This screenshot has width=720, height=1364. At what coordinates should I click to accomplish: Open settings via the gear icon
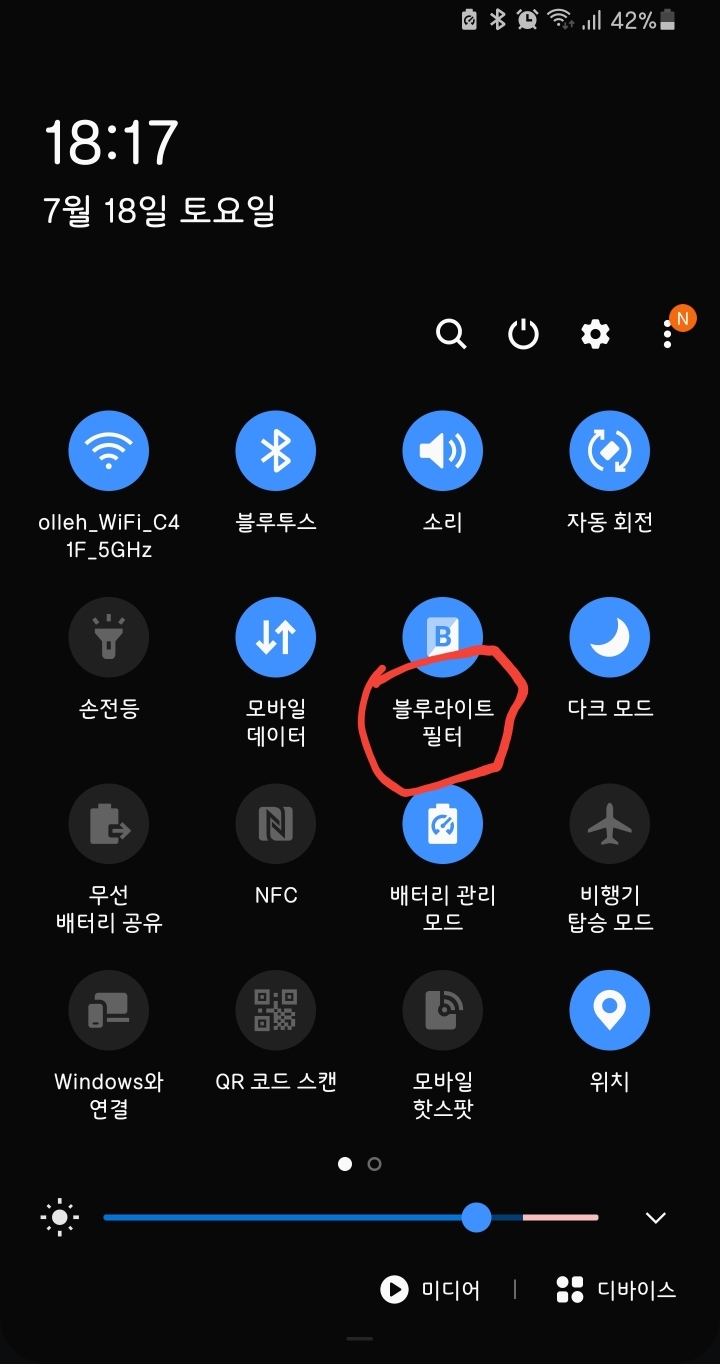coord(595,334)
